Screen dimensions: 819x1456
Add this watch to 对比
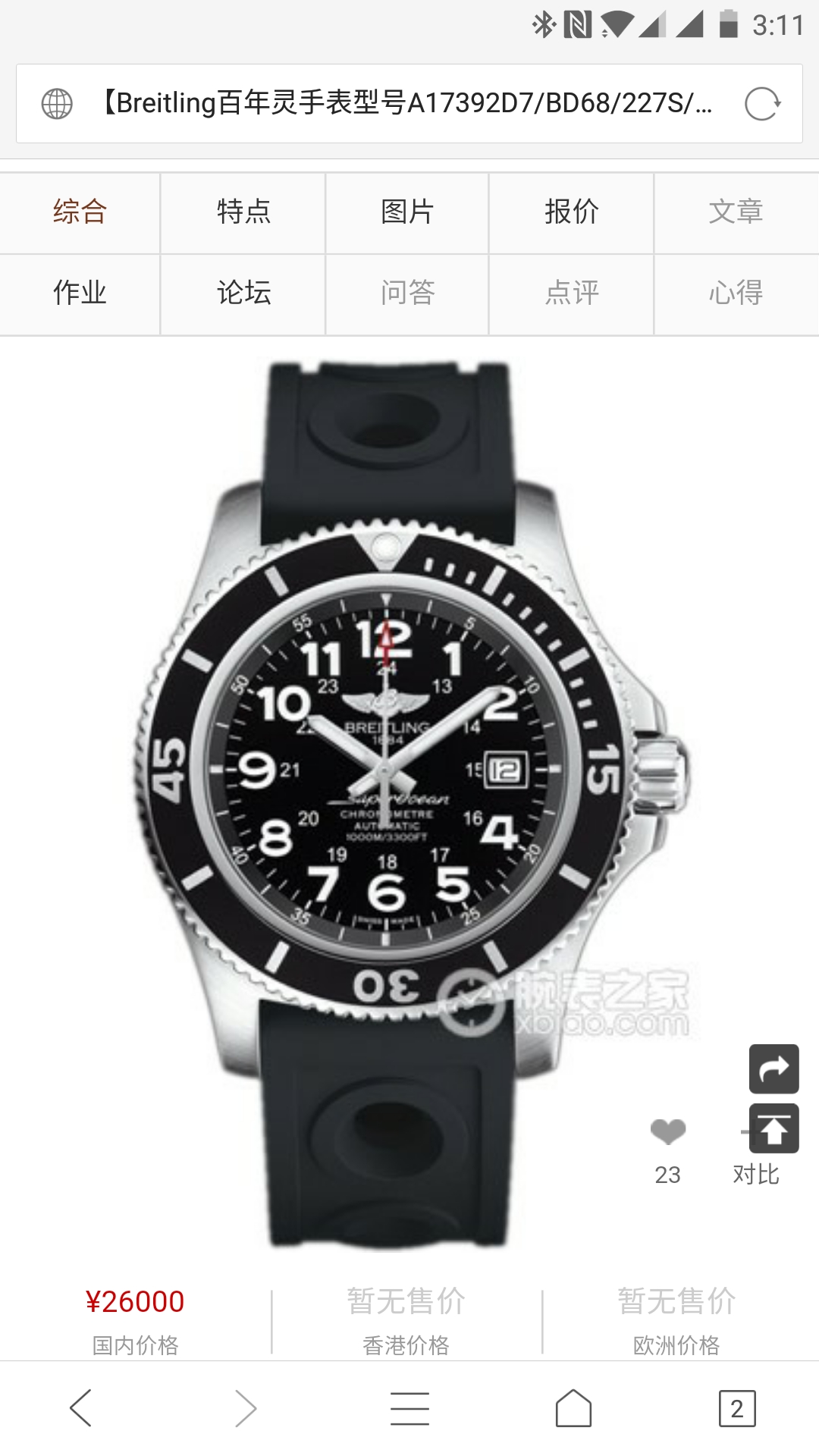pyautogui.click(x=755, y=1174)
